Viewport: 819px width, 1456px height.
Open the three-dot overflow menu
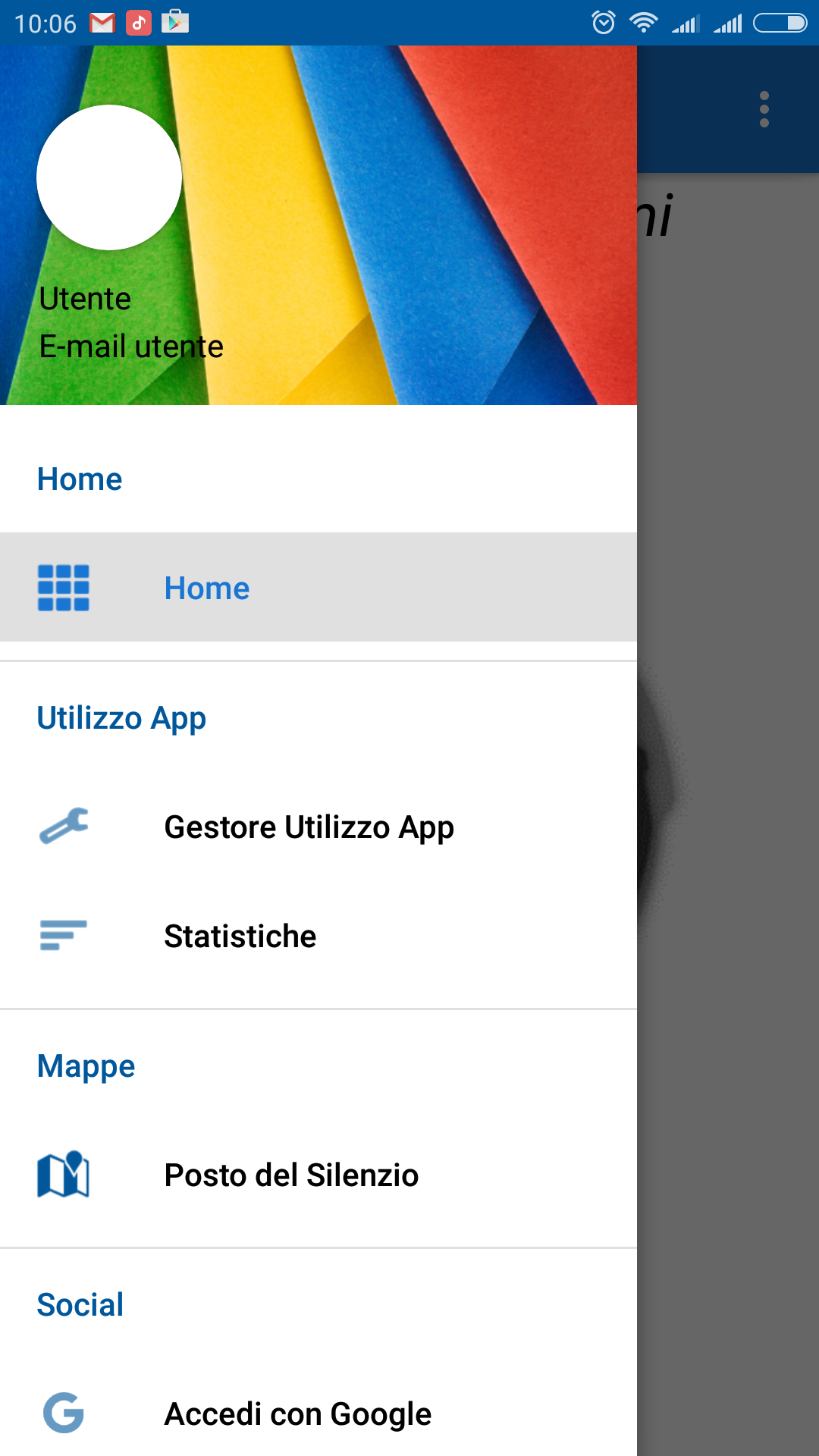[x=764, y=110]
